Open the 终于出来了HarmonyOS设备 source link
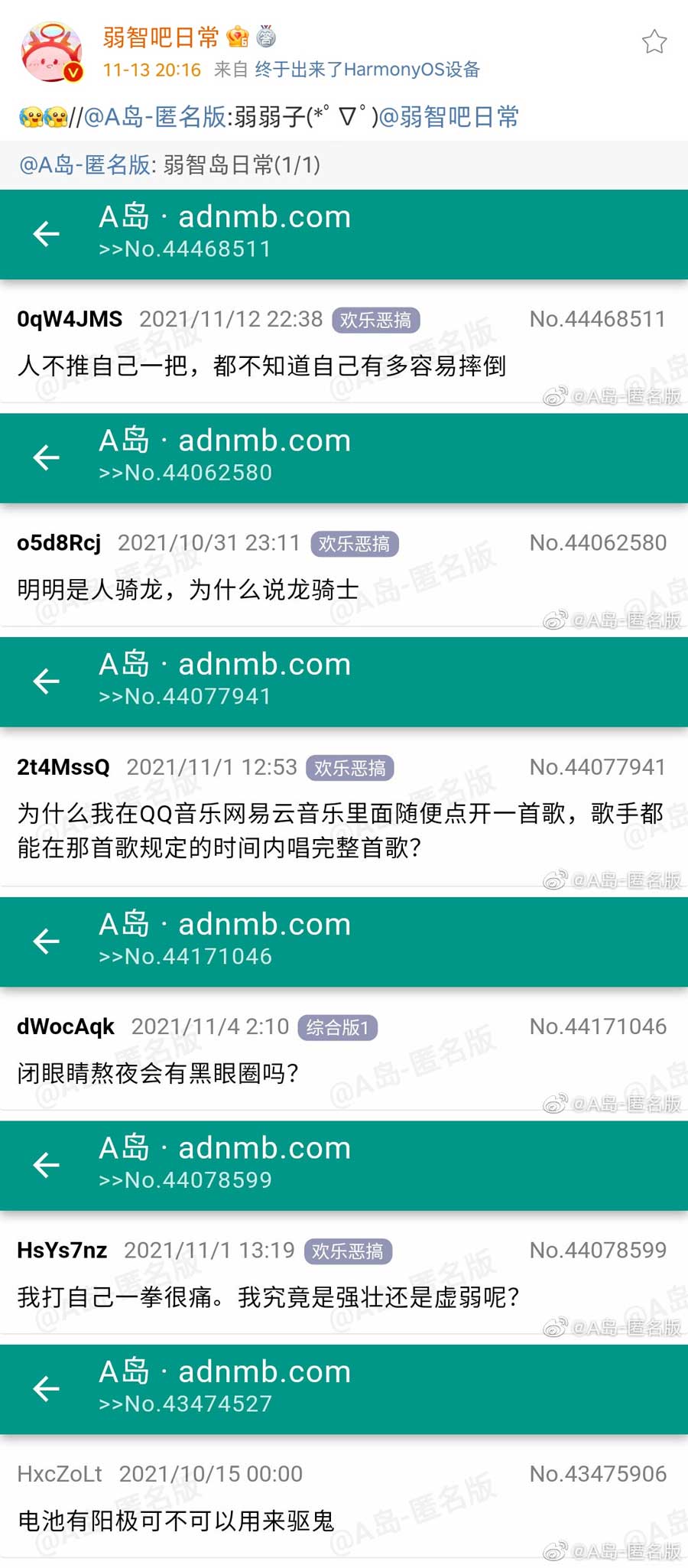The width and height of the screenshot is (688, 1568). coord(367,70)
